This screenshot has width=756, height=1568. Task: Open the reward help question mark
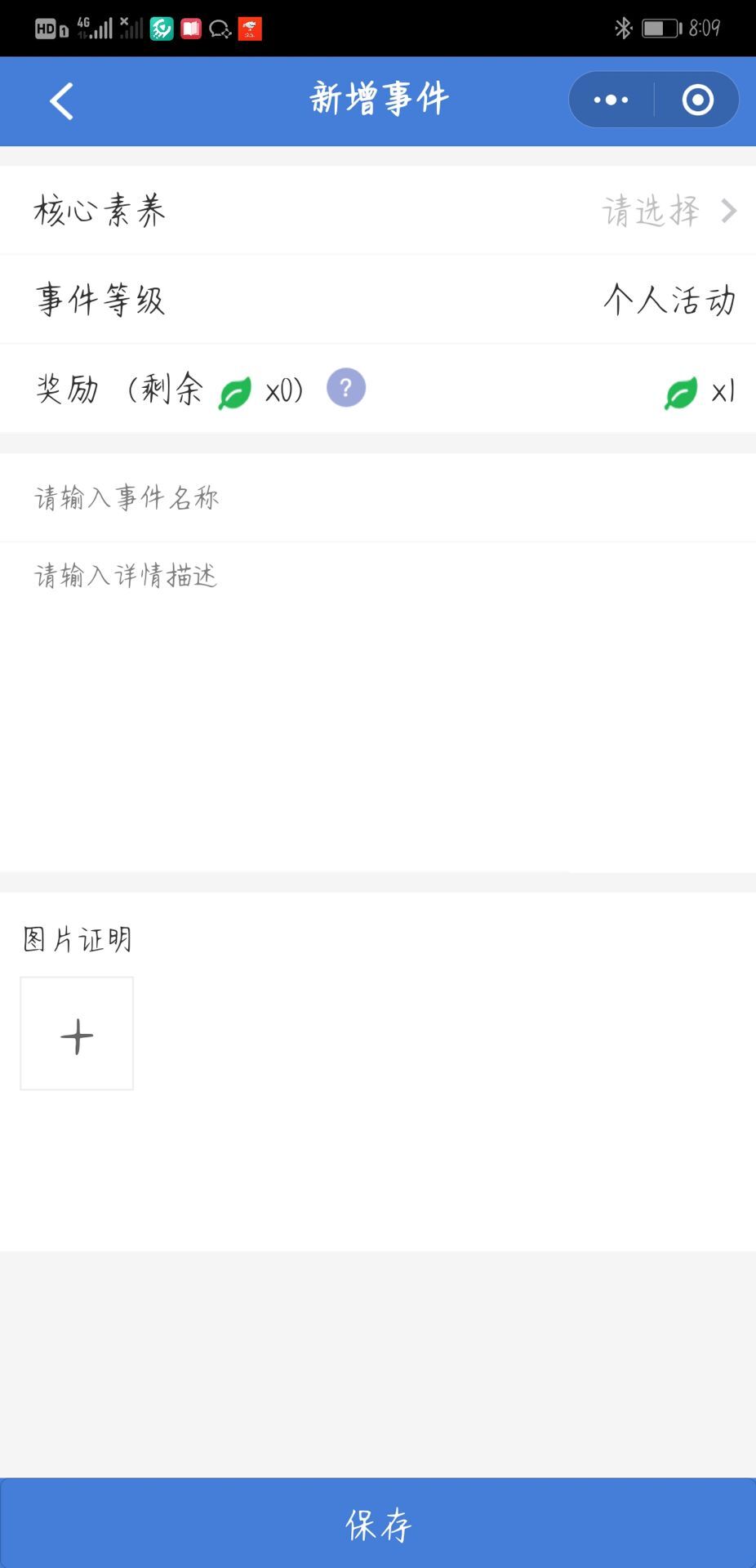coord(346,388)
